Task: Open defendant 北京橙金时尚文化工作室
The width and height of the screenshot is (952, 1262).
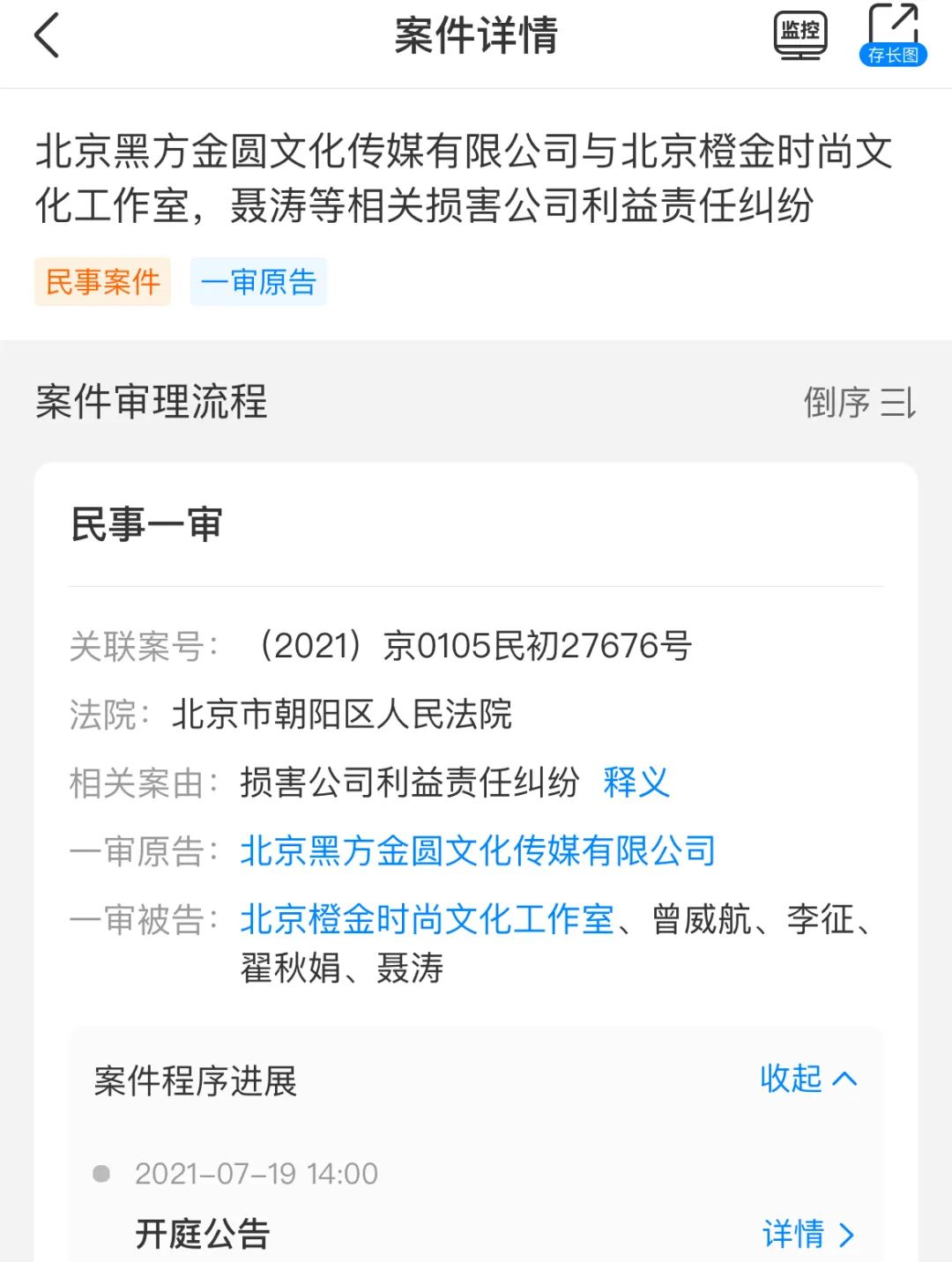Action: 427,920
